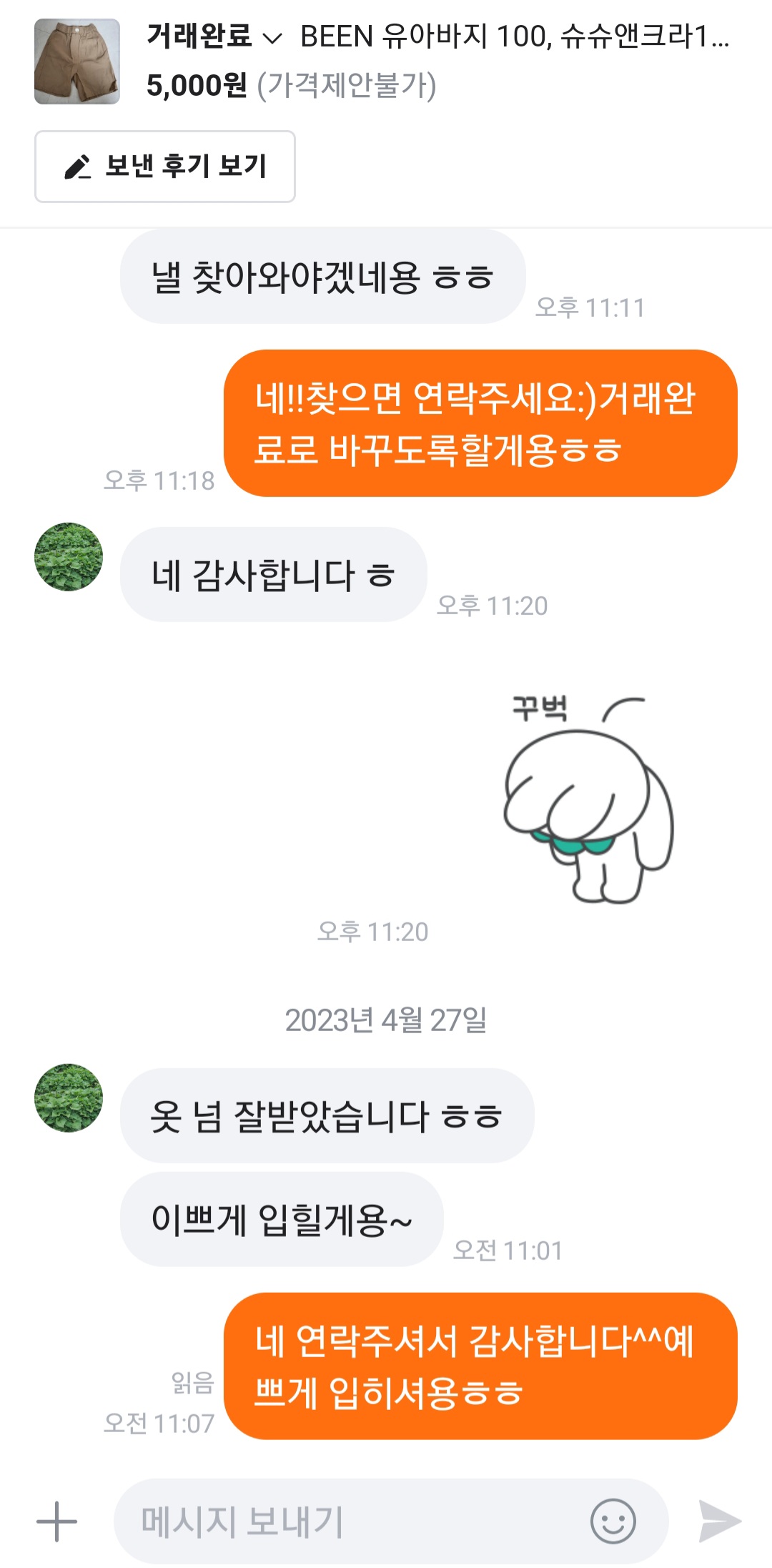The image size is (772, 1568).
Task: Open the profile picture beside 네 감사합니다
Action: pyautogui.click(x=69, y=557)
